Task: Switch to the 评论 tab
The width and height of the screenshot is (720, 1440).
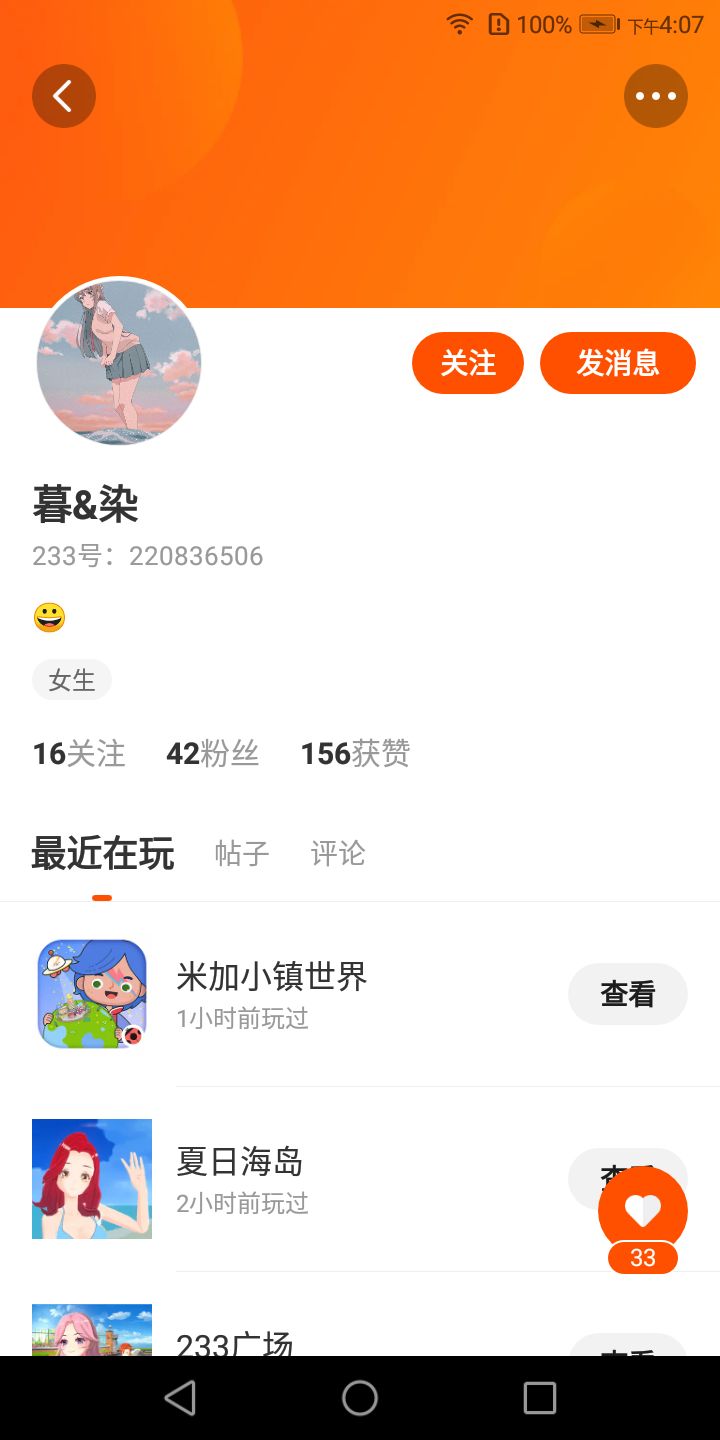Action: tap(338, 853)
